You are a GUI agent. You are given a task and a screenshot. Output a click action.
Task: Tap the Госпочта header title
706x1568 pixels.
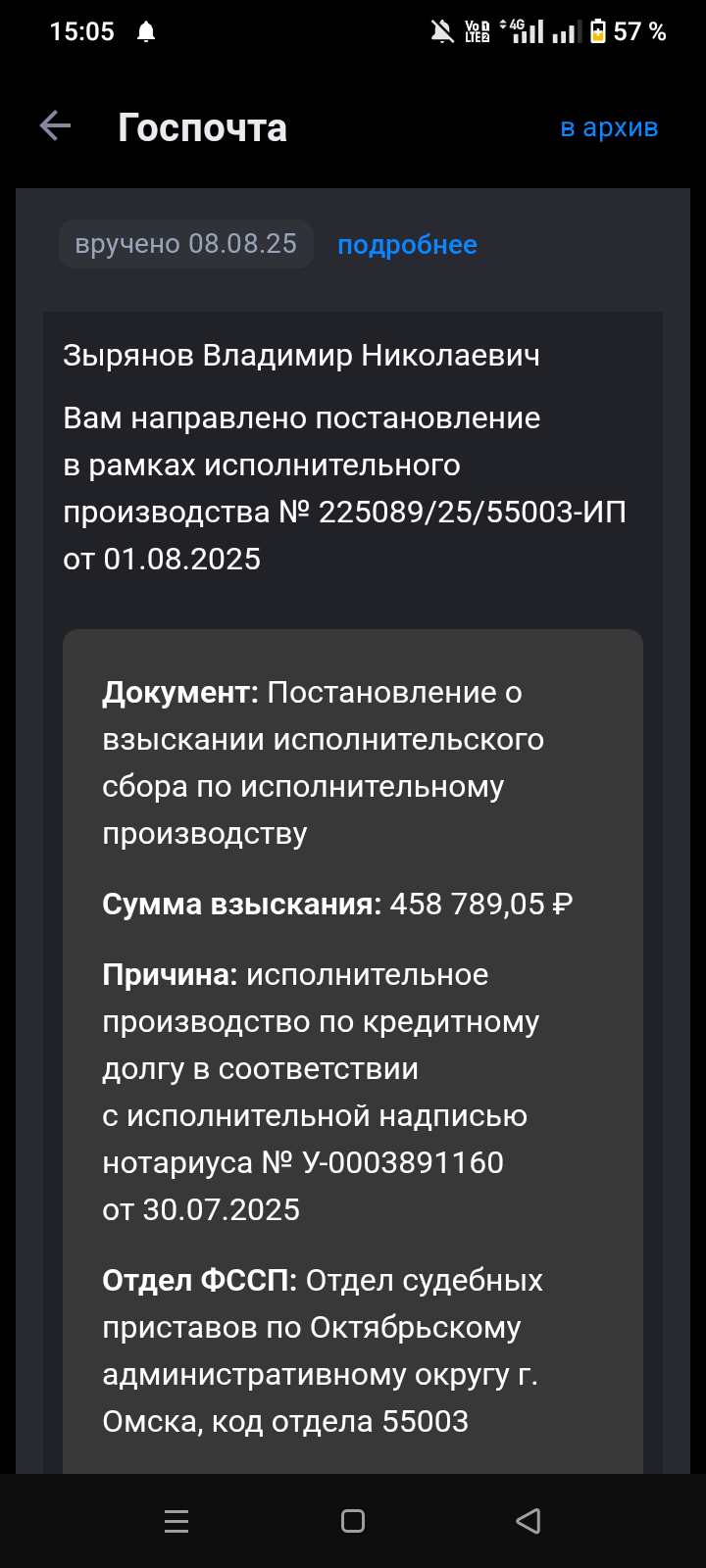tap(202, 127)
